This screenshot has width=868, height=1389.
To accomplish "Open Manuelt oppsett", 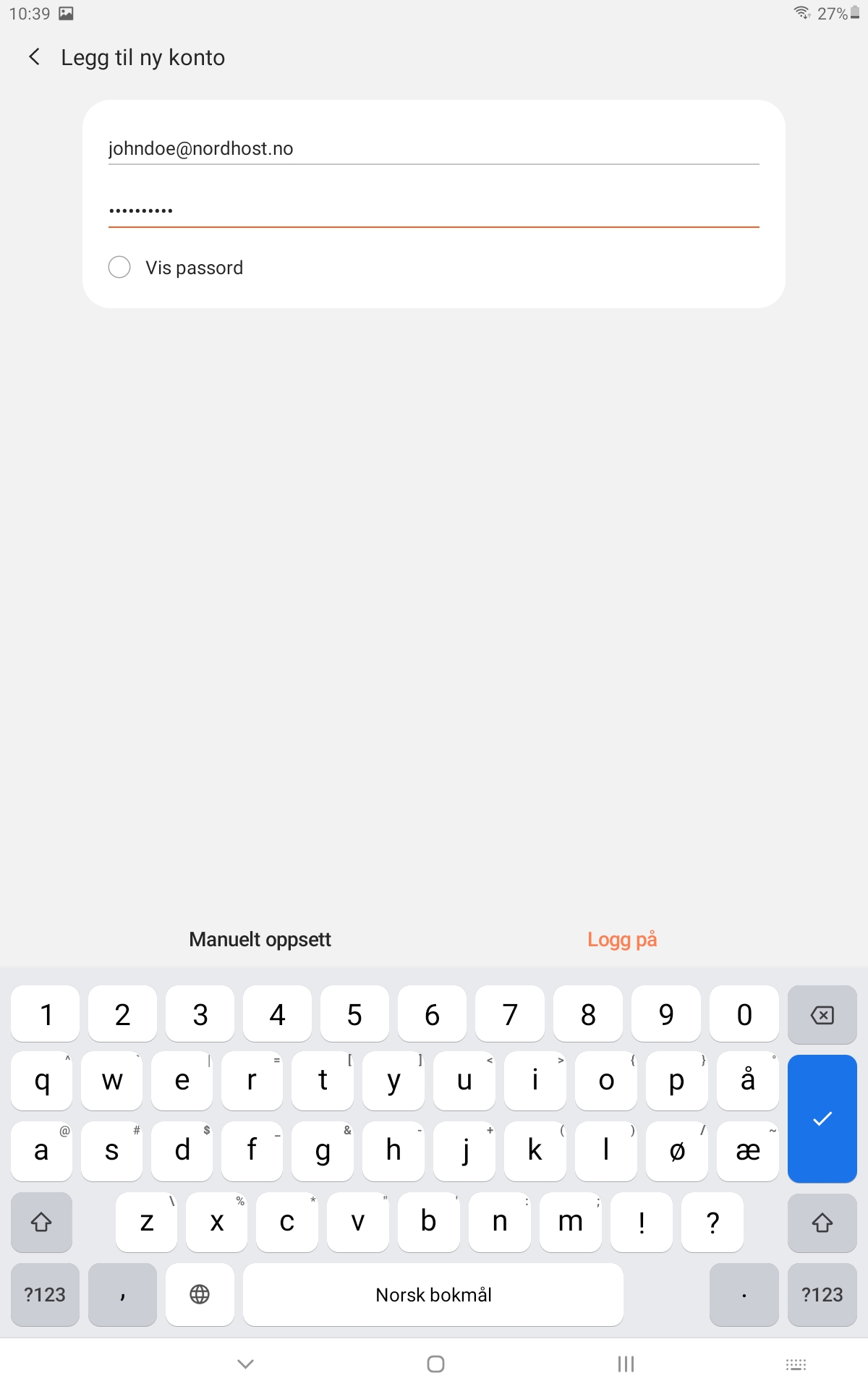I will pos(260,939).
